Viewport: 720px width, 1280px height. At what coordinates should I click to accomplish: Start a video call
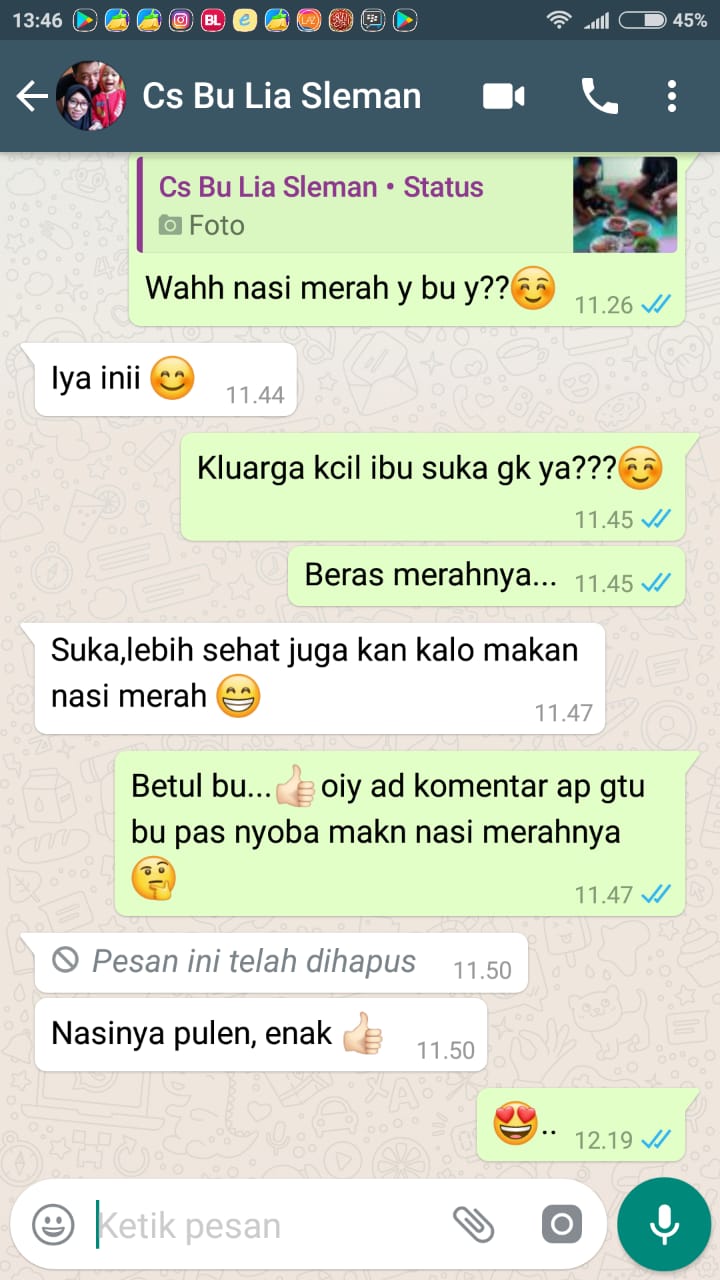tap(504, 96)
